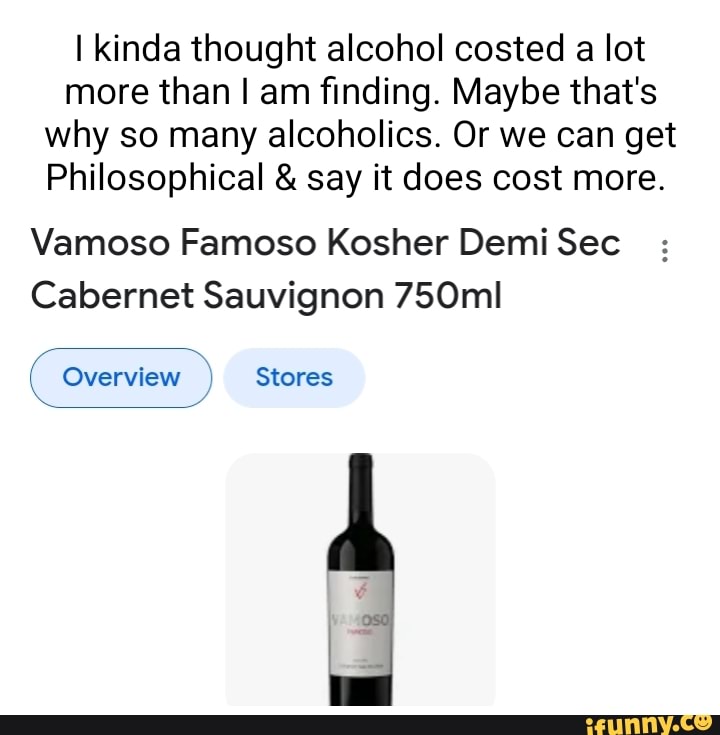The width and height of the screenshot is (720, 735).
Task: Switch to the Stores tab
Action: [x=294, y=377]
